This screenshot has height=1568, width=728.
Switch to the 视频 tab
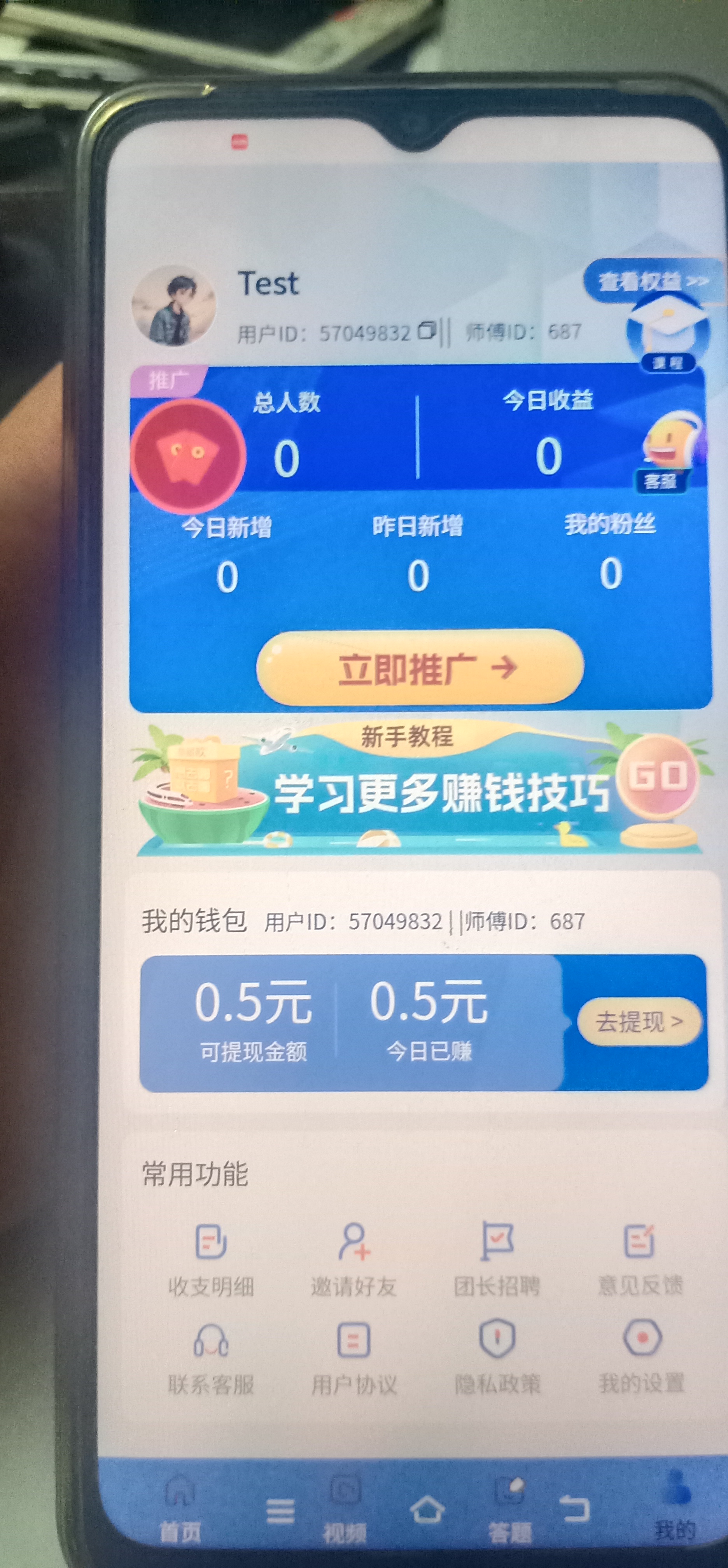tap(345, 1508)
